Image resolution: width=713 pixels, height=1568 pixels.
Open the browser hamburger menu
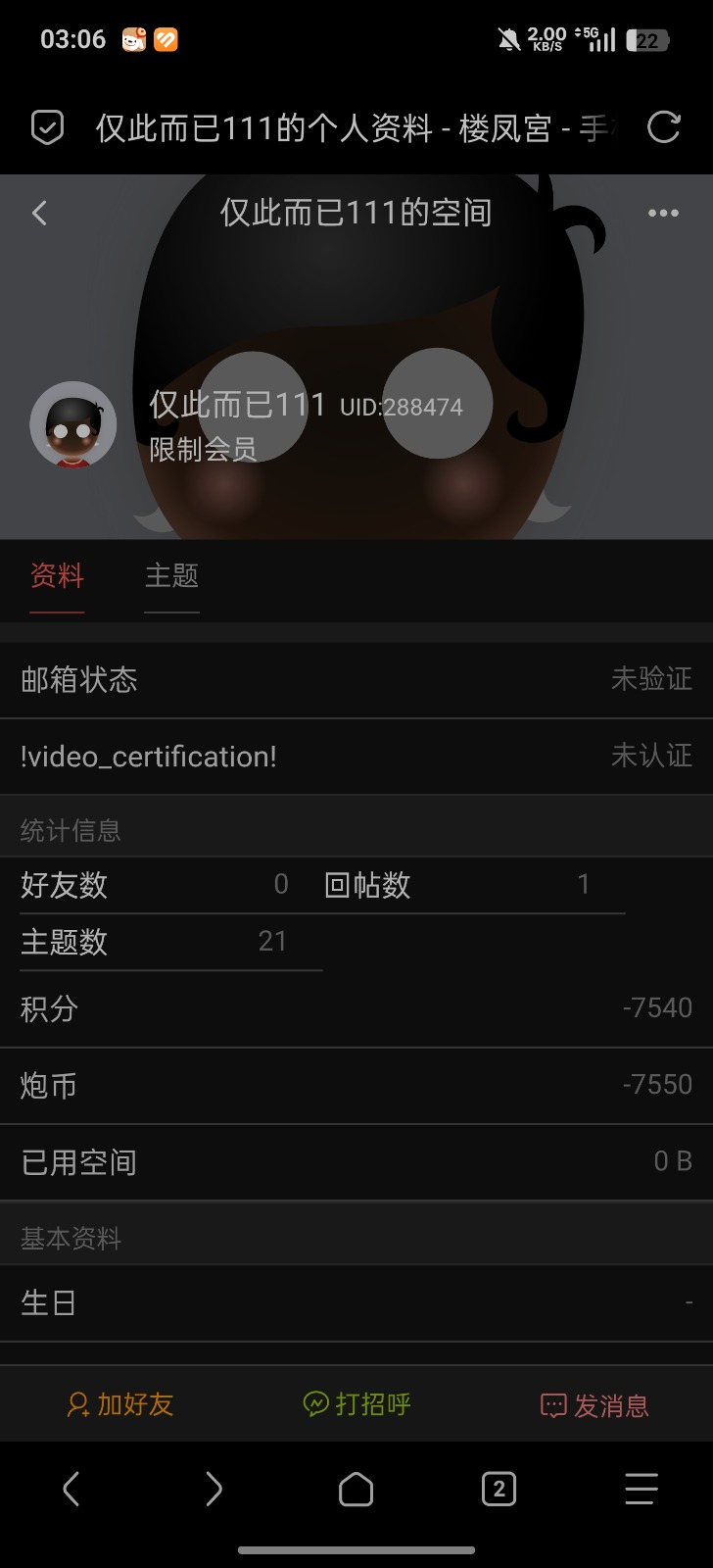click(641, 1490)
